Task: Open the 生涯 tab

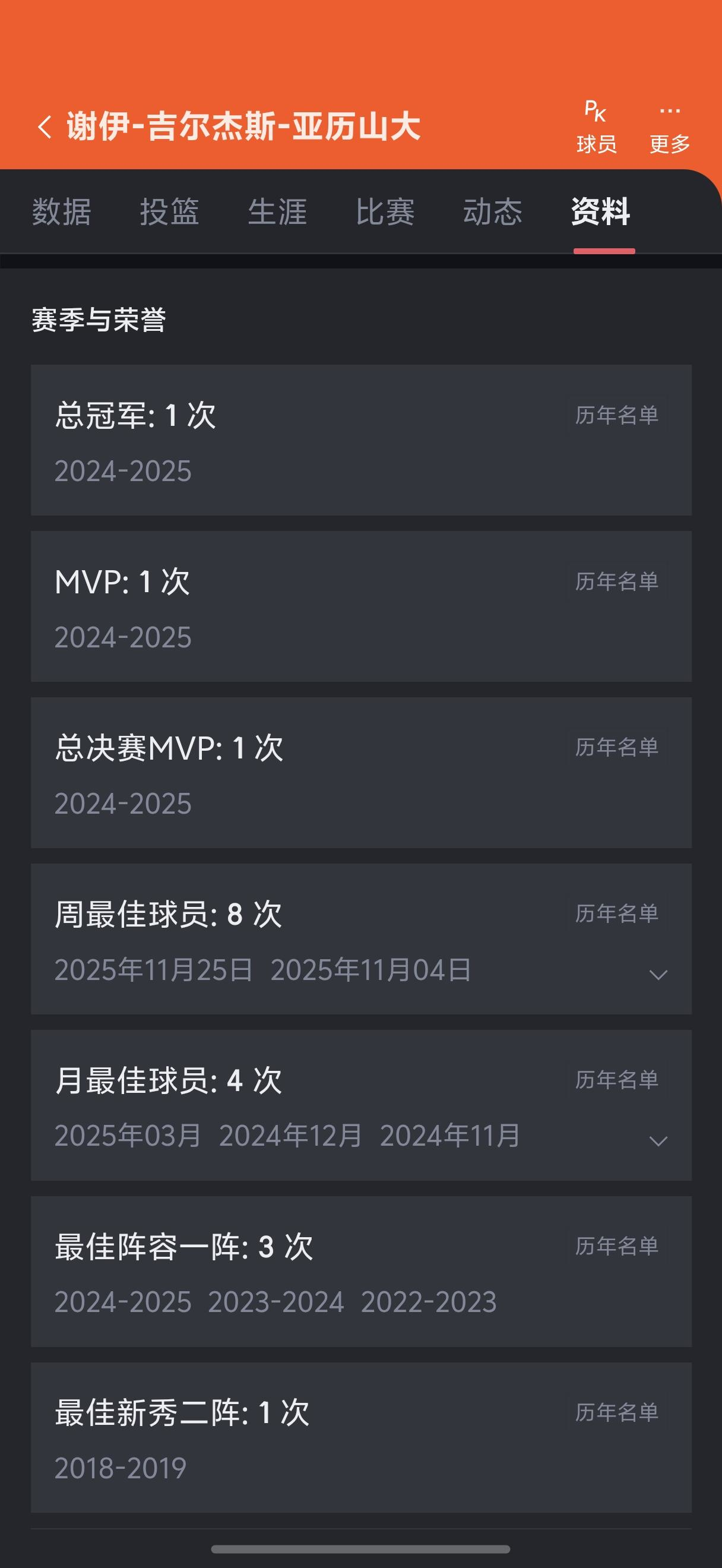Action: point(277,212)
